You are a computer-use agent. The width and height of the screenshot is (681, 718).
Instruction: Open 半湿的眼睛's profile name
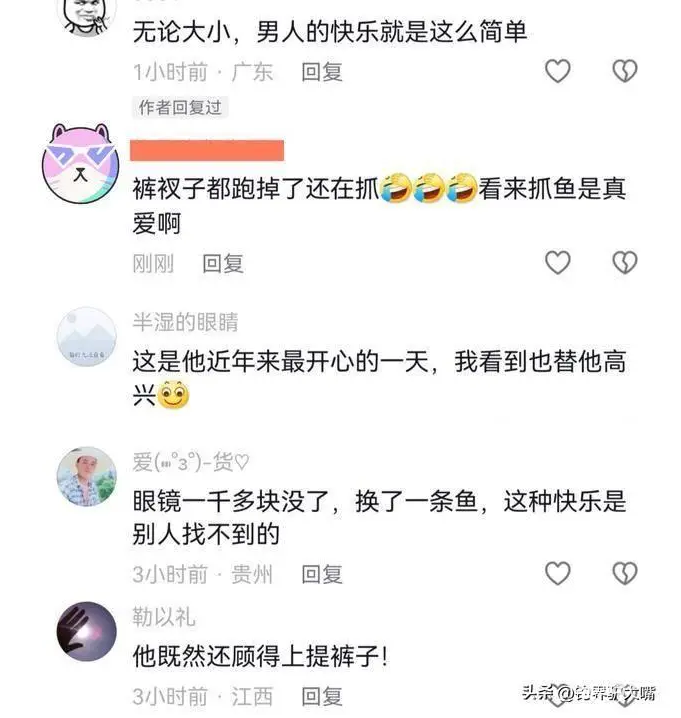pyautogui.click(x=185, y=323)
